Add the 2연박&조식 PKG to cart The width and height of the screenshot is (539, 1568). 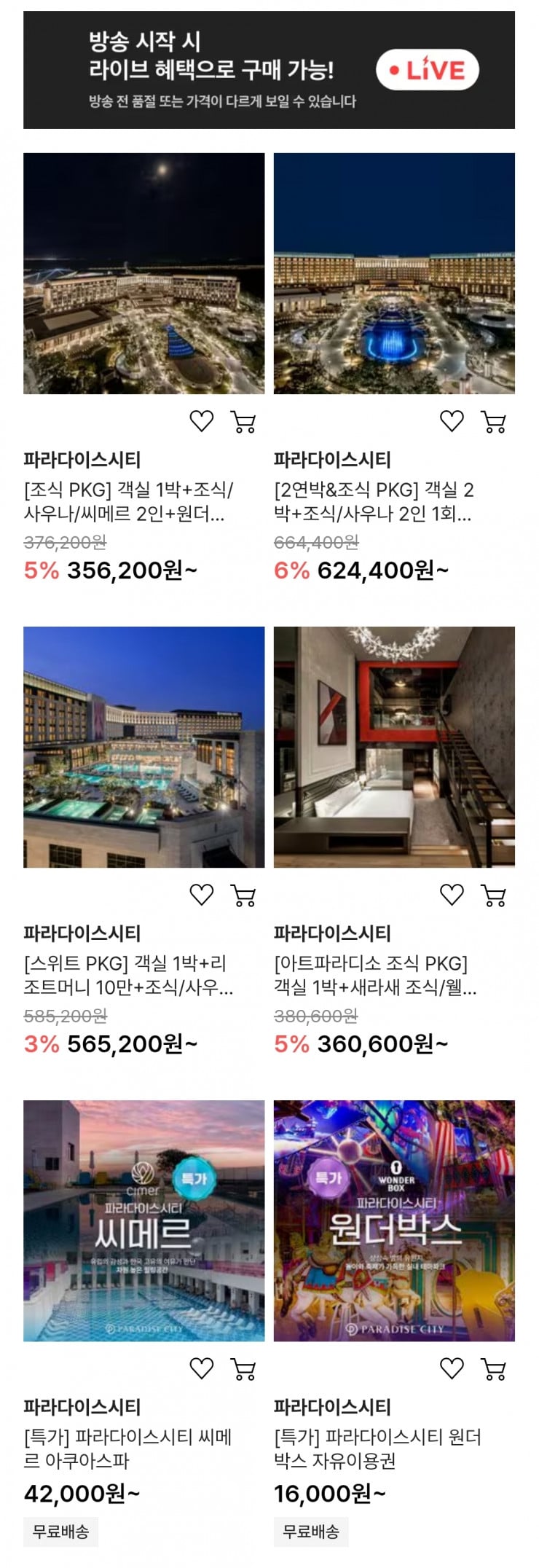(494, 422)
